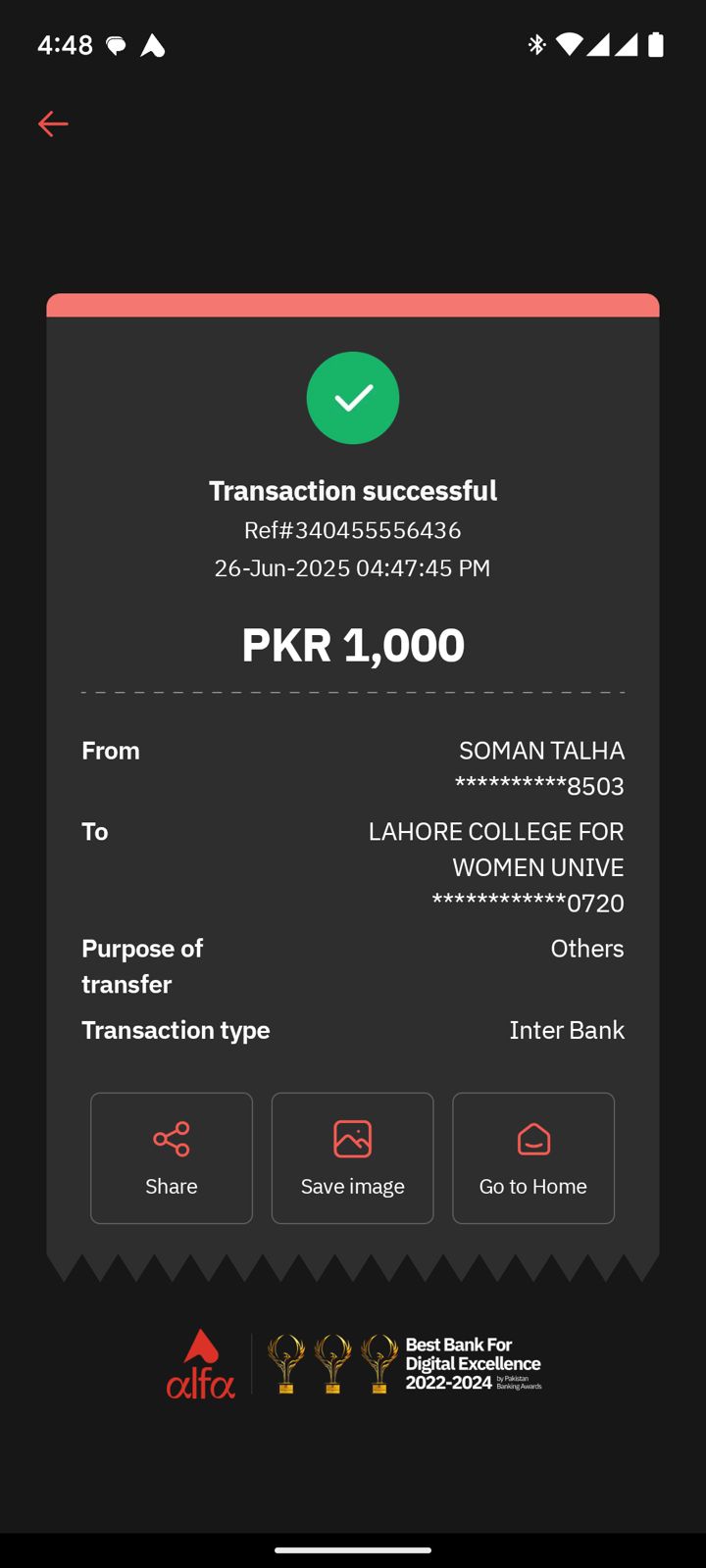Save the receipt as an image
This screenshot has width=706, height=1568.
pos(353,1158)
